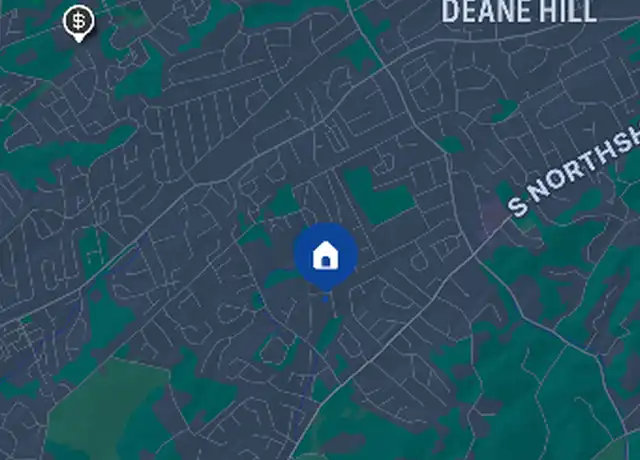640x460 pixels.
Task: Open the dollar-sign map pin
Action: [x=77, y=21]
